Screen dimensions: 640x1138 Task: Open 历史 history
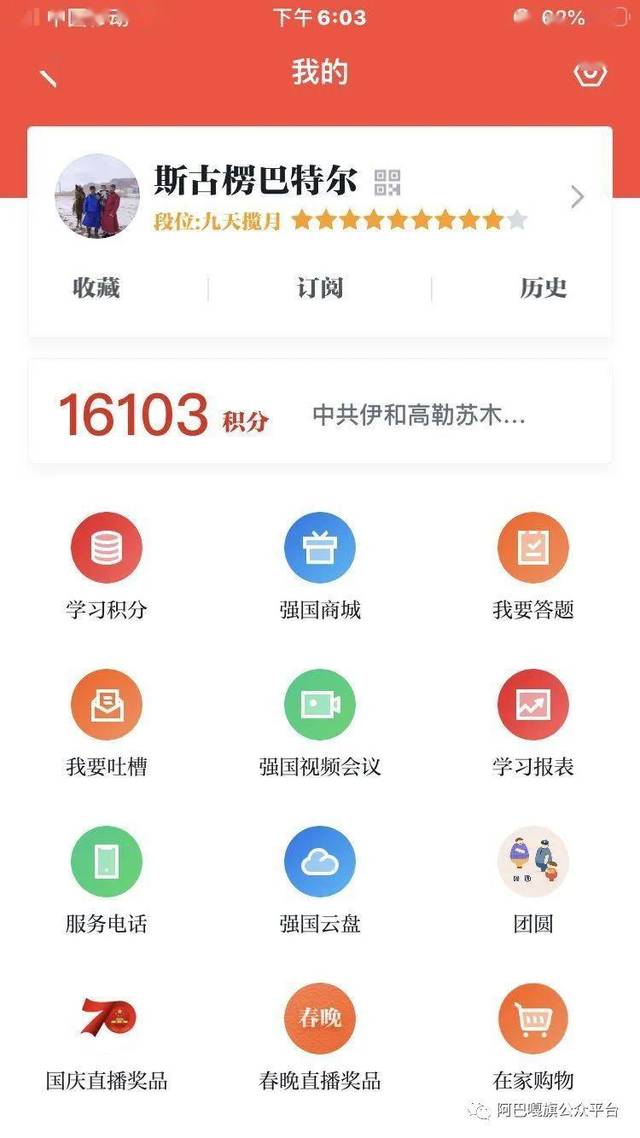[x=543, y=289]
